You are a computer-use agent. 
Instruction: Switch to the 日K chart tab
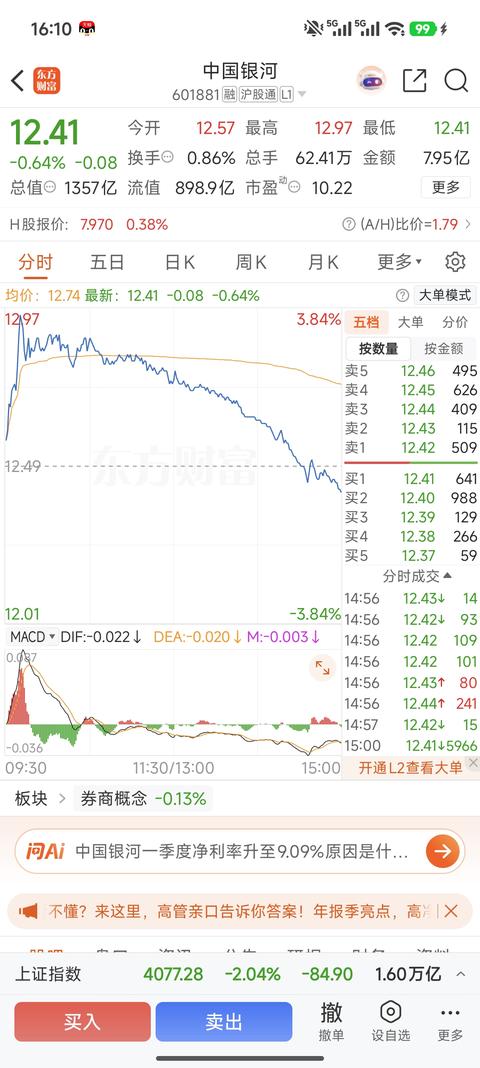(x=180, y=262)
